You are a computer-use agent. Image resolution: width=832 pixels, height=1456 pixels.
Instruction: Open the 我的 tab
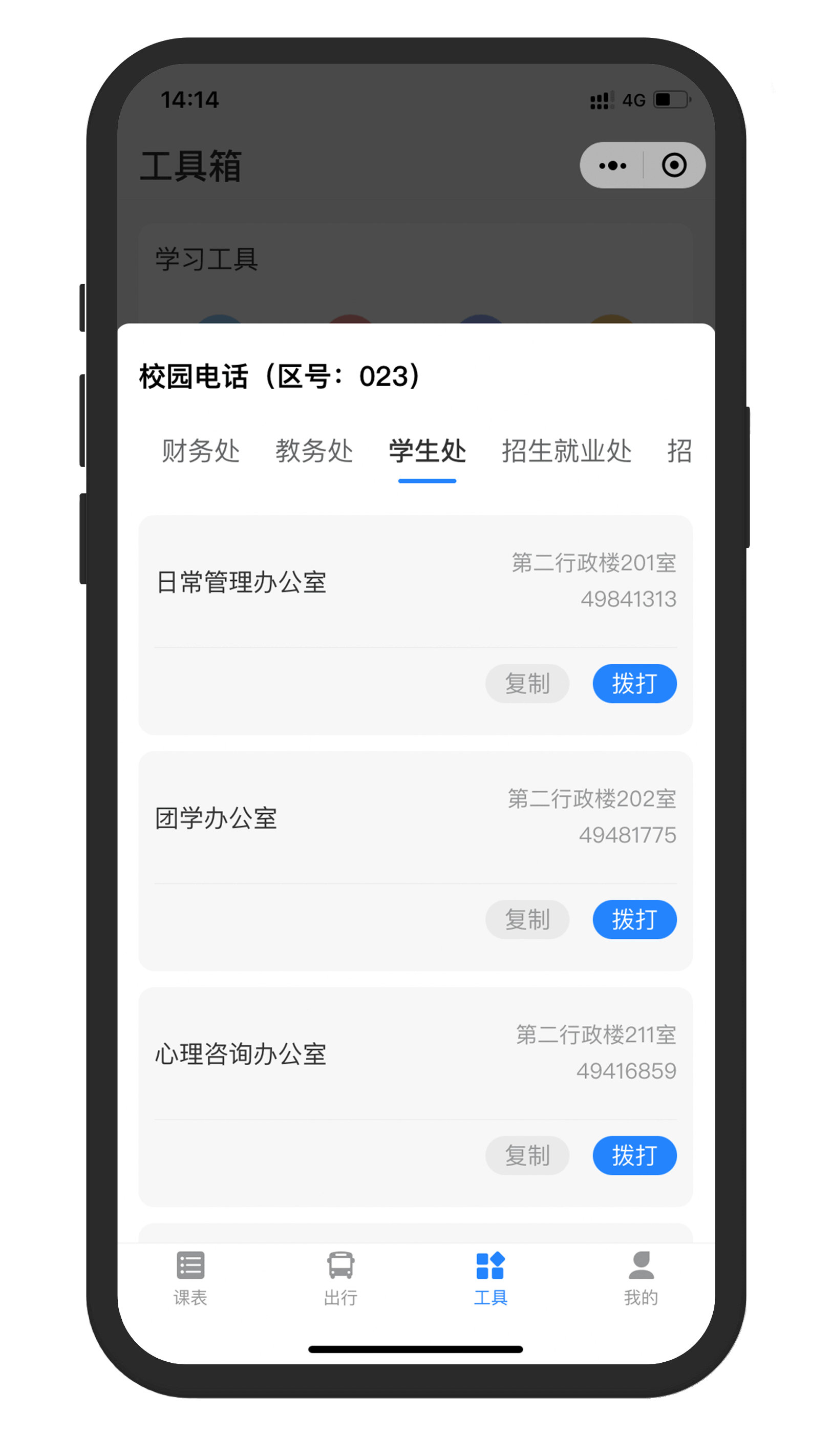[x=641, y=1279]
